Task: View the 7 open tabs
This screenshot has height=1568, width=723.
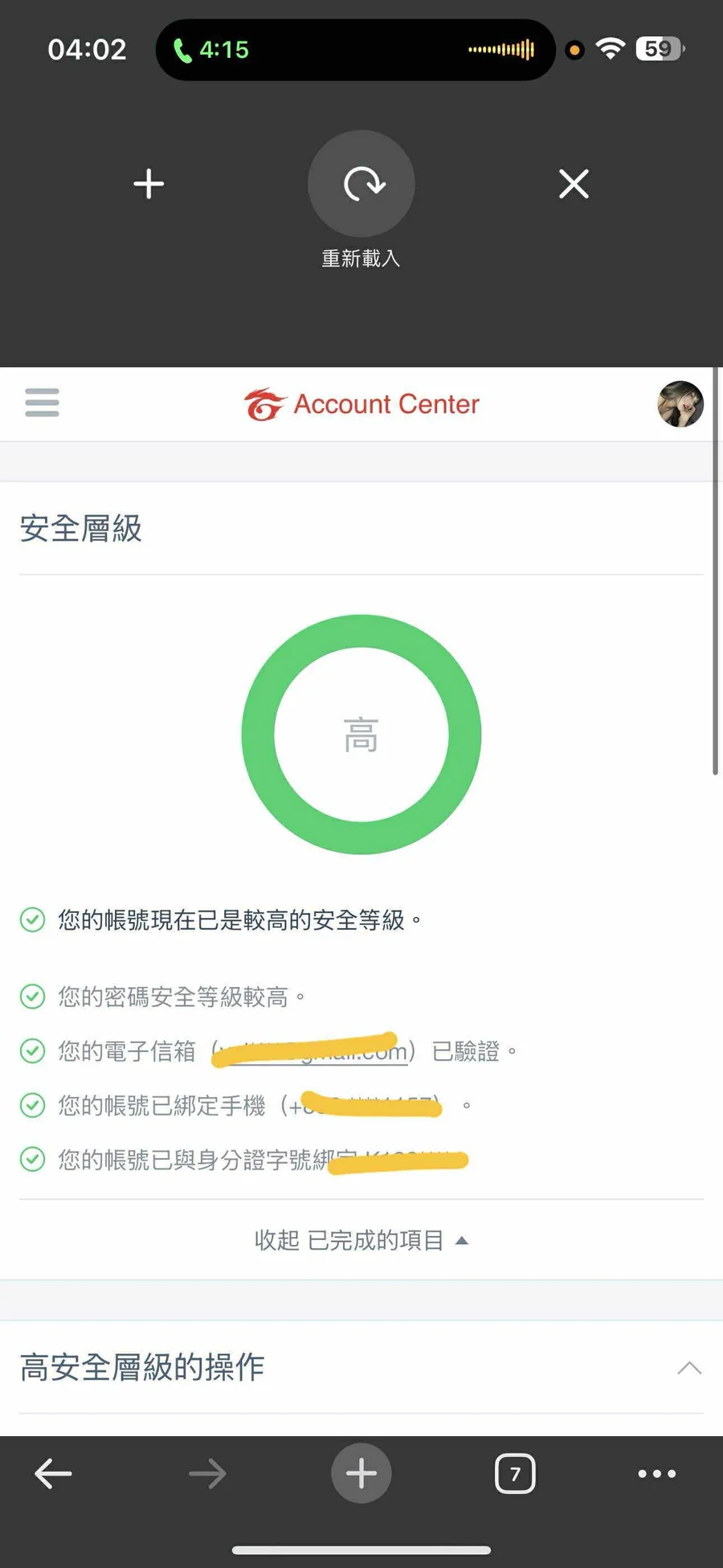Action: (x=515, y=1473)
